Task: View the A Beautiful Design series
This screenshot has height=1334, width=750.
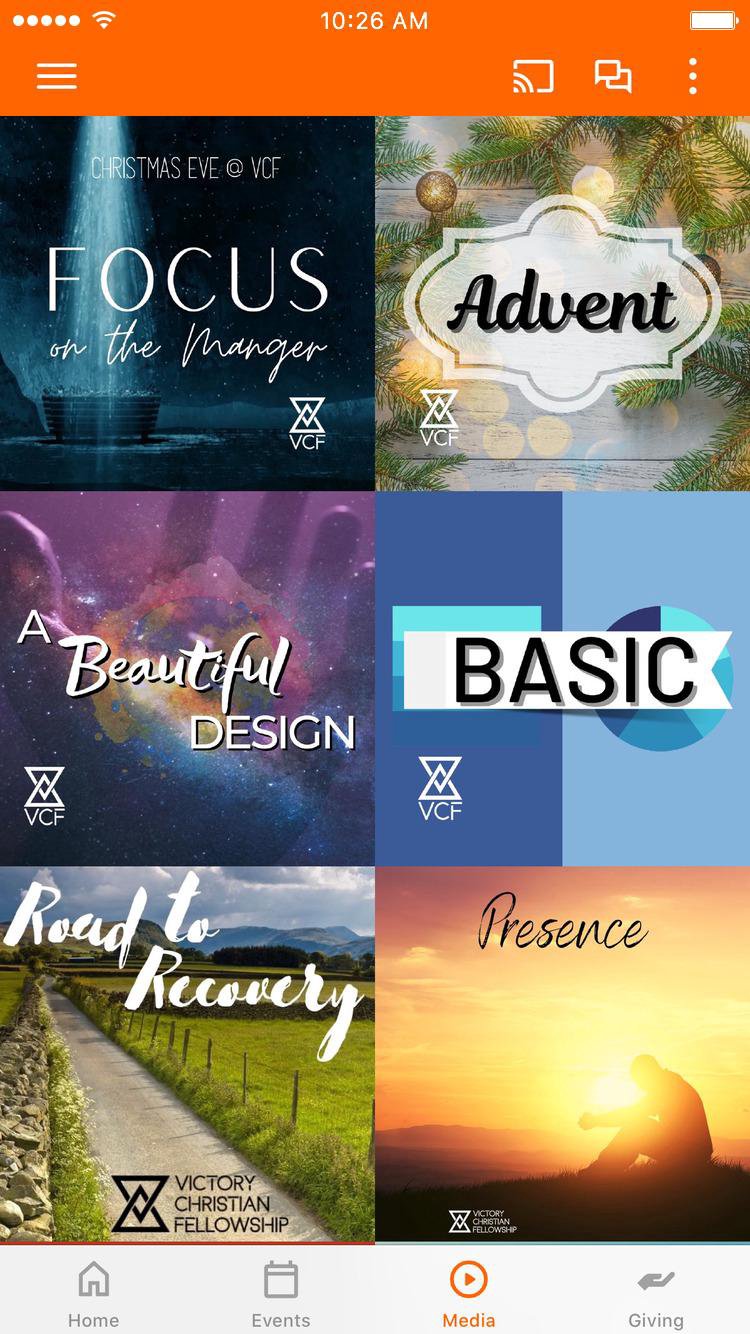Action: (187, 678)
